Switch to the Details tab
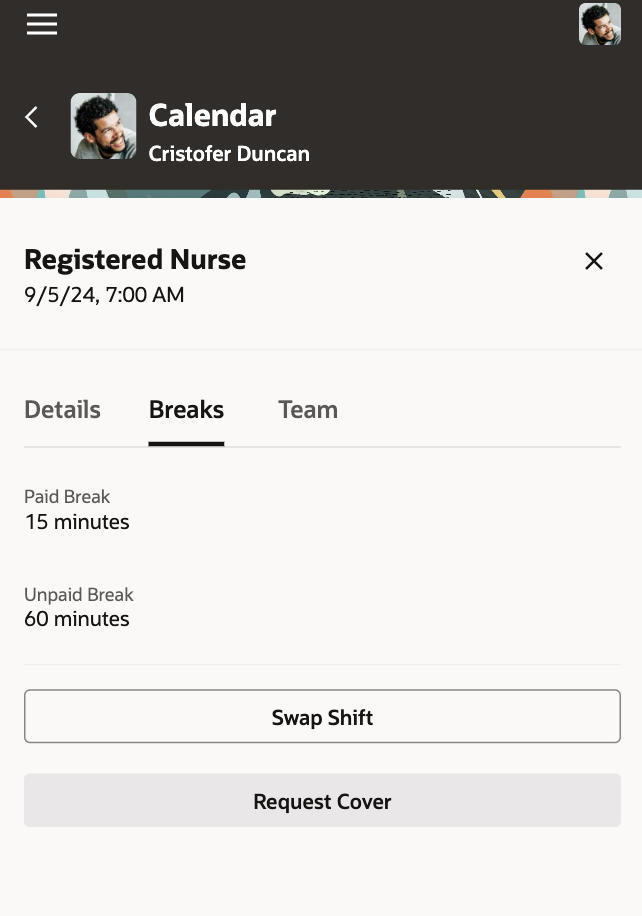Viewport: 642px width, 916px height. [62, 410]
